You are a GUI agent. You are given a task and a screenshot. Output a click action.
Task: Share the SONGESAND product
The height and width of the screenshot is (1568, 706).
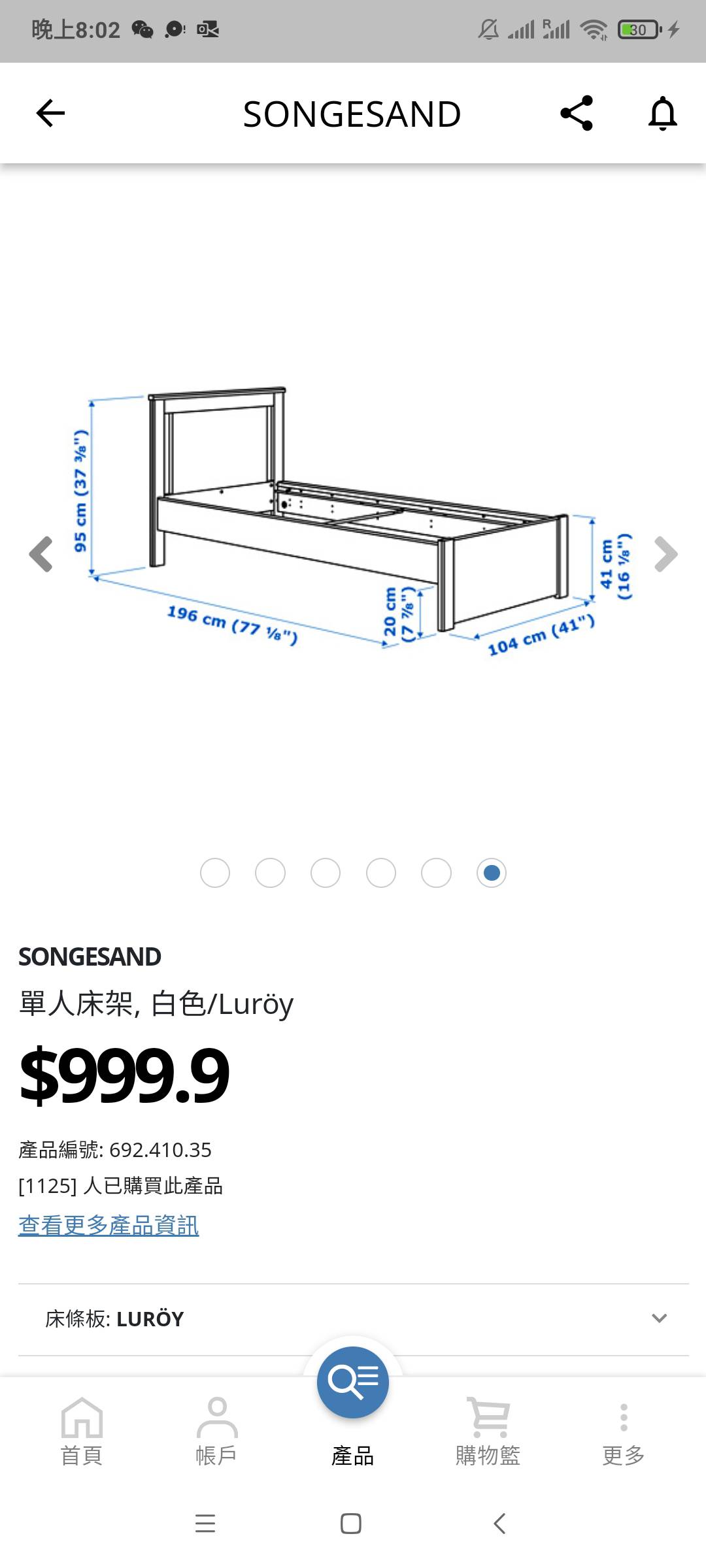tap(577, 113)
